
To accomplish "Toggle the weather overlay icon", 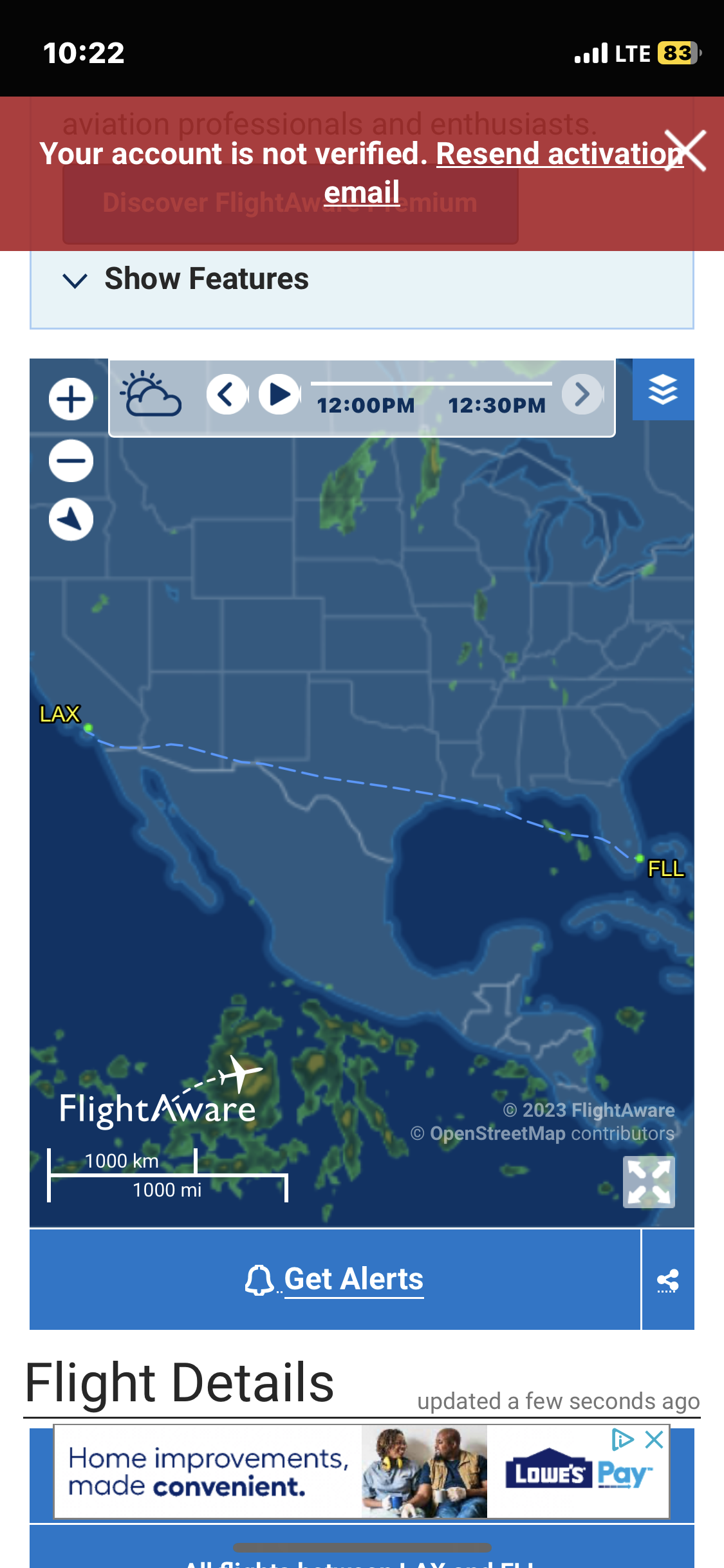I will pos(151,395).
